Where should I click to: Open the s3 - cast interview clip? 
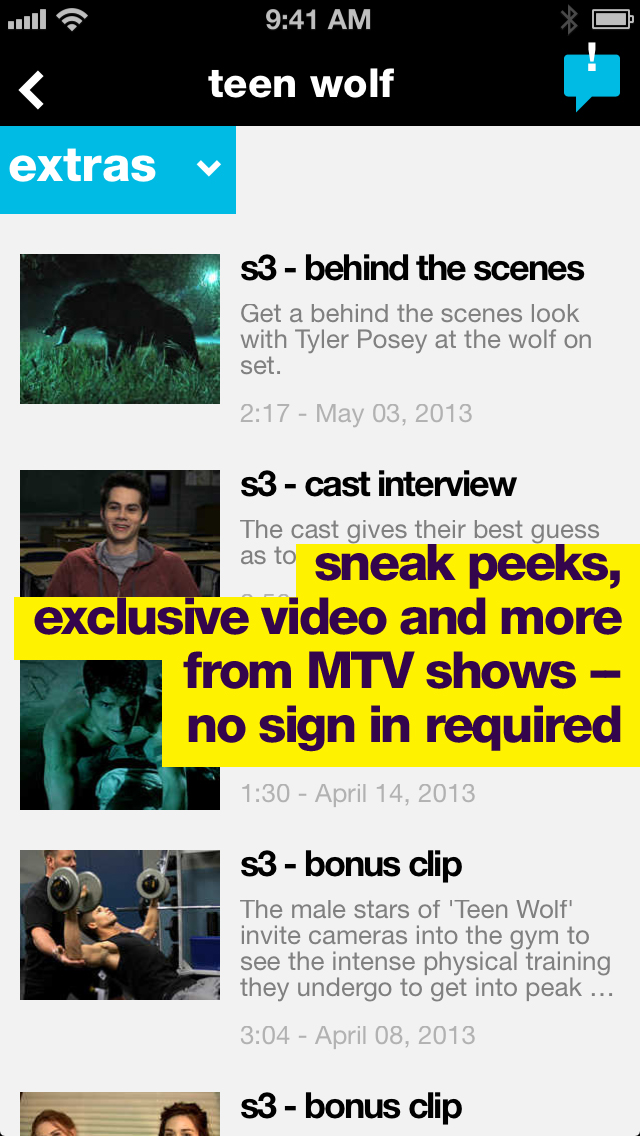[x=378, y=486]
